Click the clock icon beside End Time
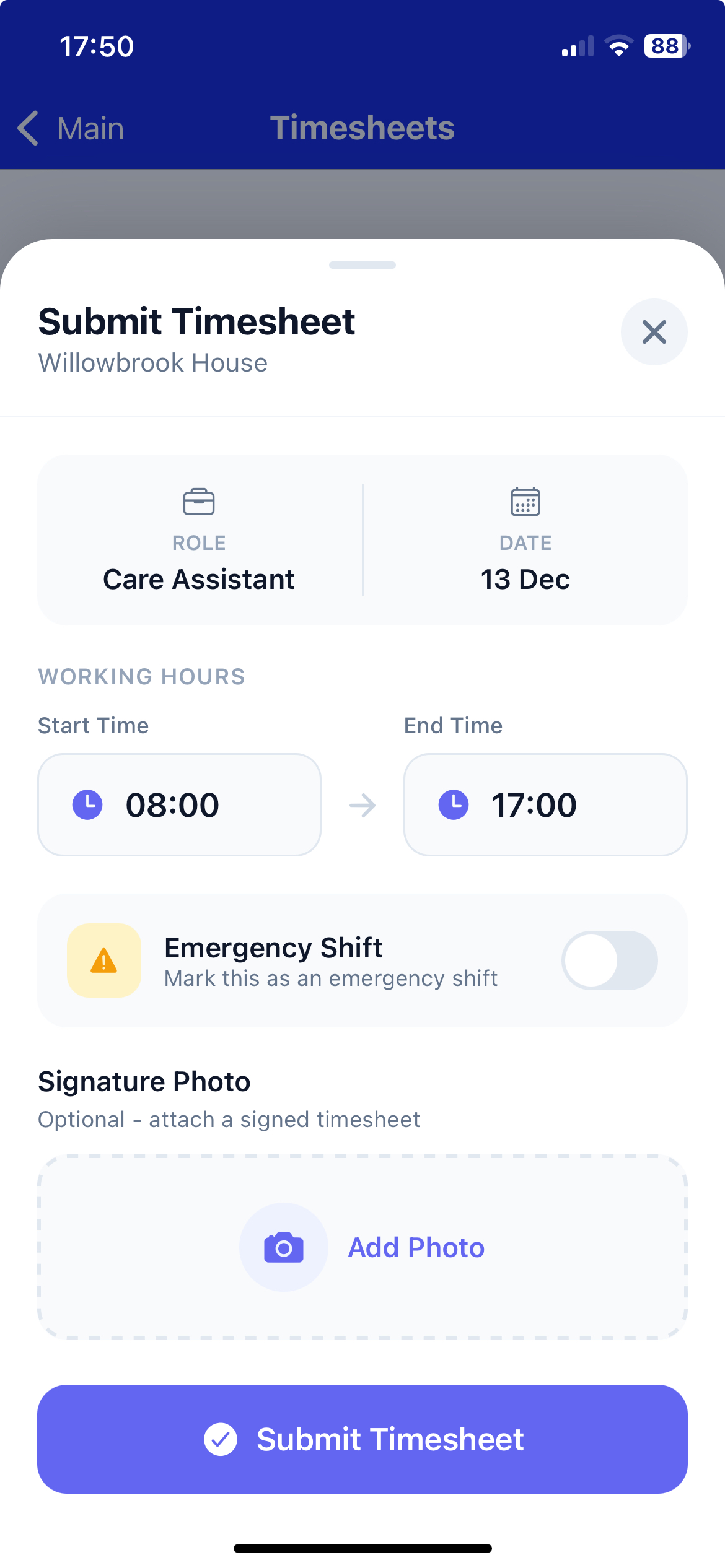The width and height of the screenshot is (725, 1568). [x=454, y=804]
